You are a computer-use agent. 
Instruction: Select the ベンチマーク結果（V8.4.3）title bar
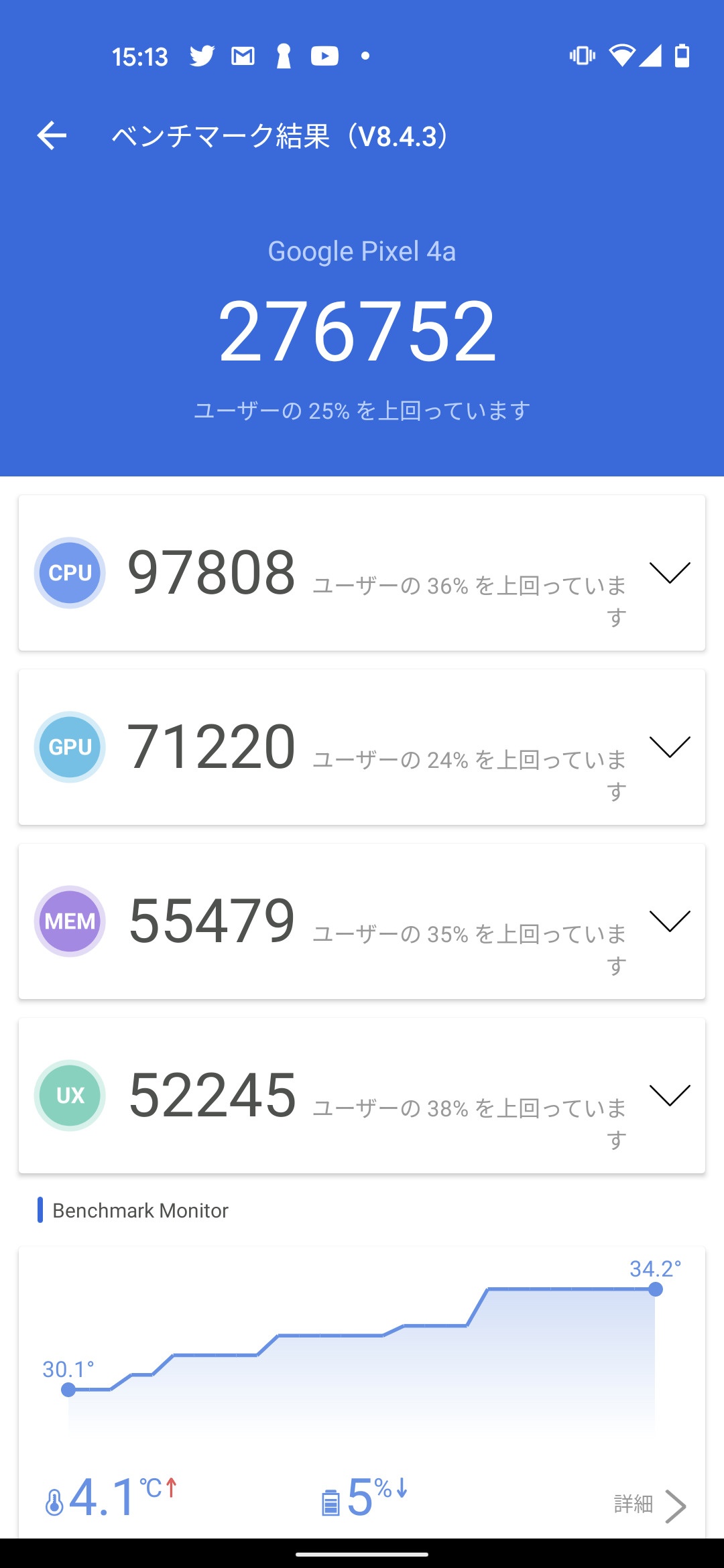pyautogui.click(x=280, y=136)
